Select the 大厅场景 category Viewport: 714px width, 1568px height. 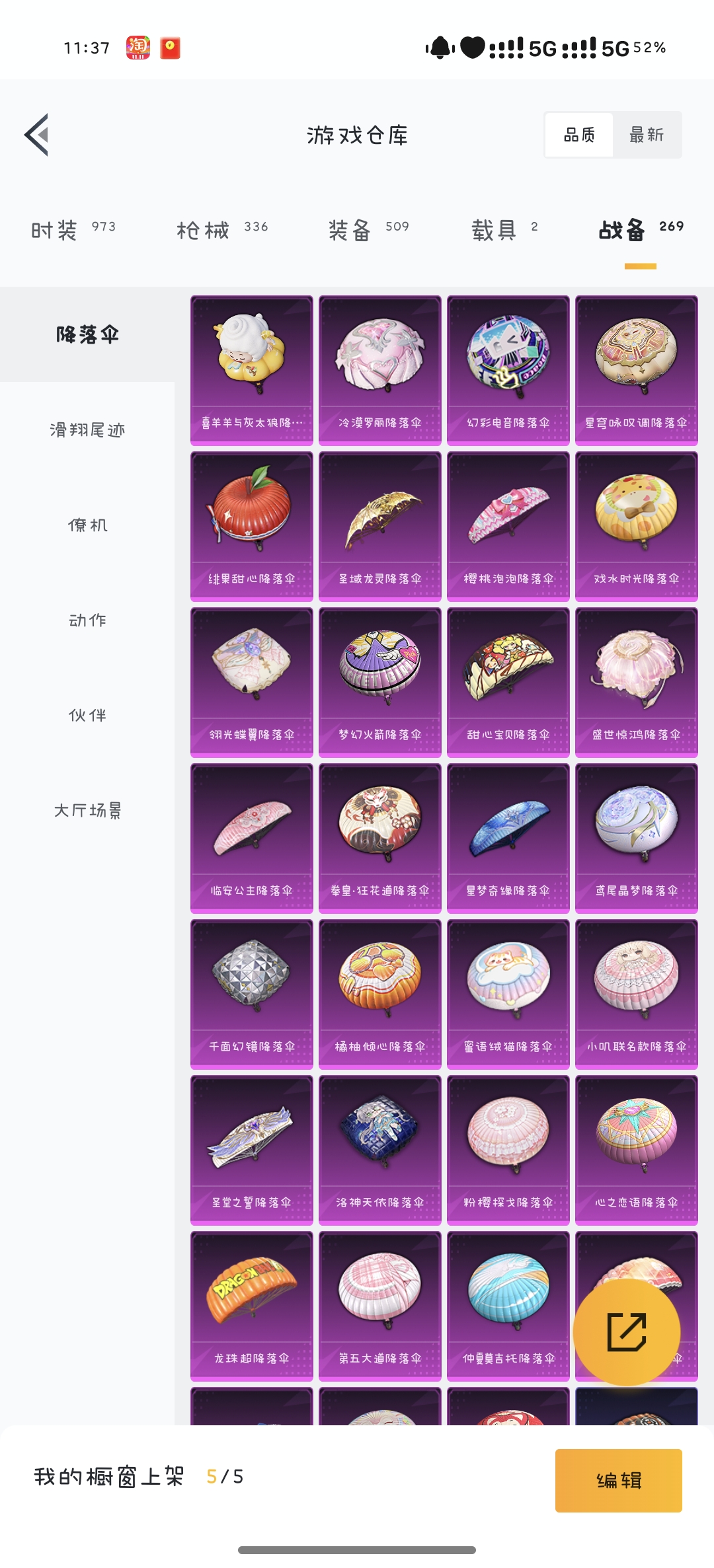point(87,811)
